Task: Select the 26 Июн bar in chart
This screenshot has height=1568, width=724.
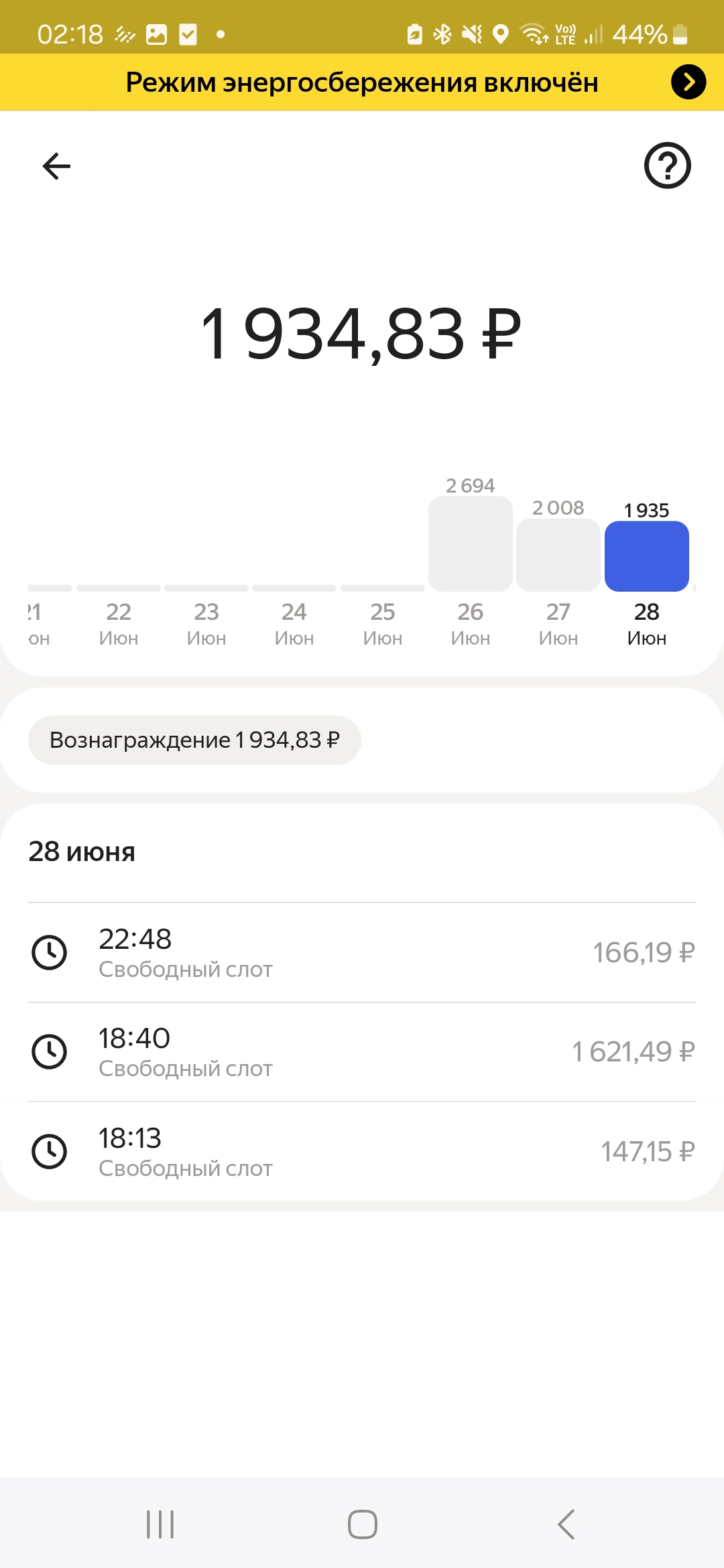Action: (471, 543)
